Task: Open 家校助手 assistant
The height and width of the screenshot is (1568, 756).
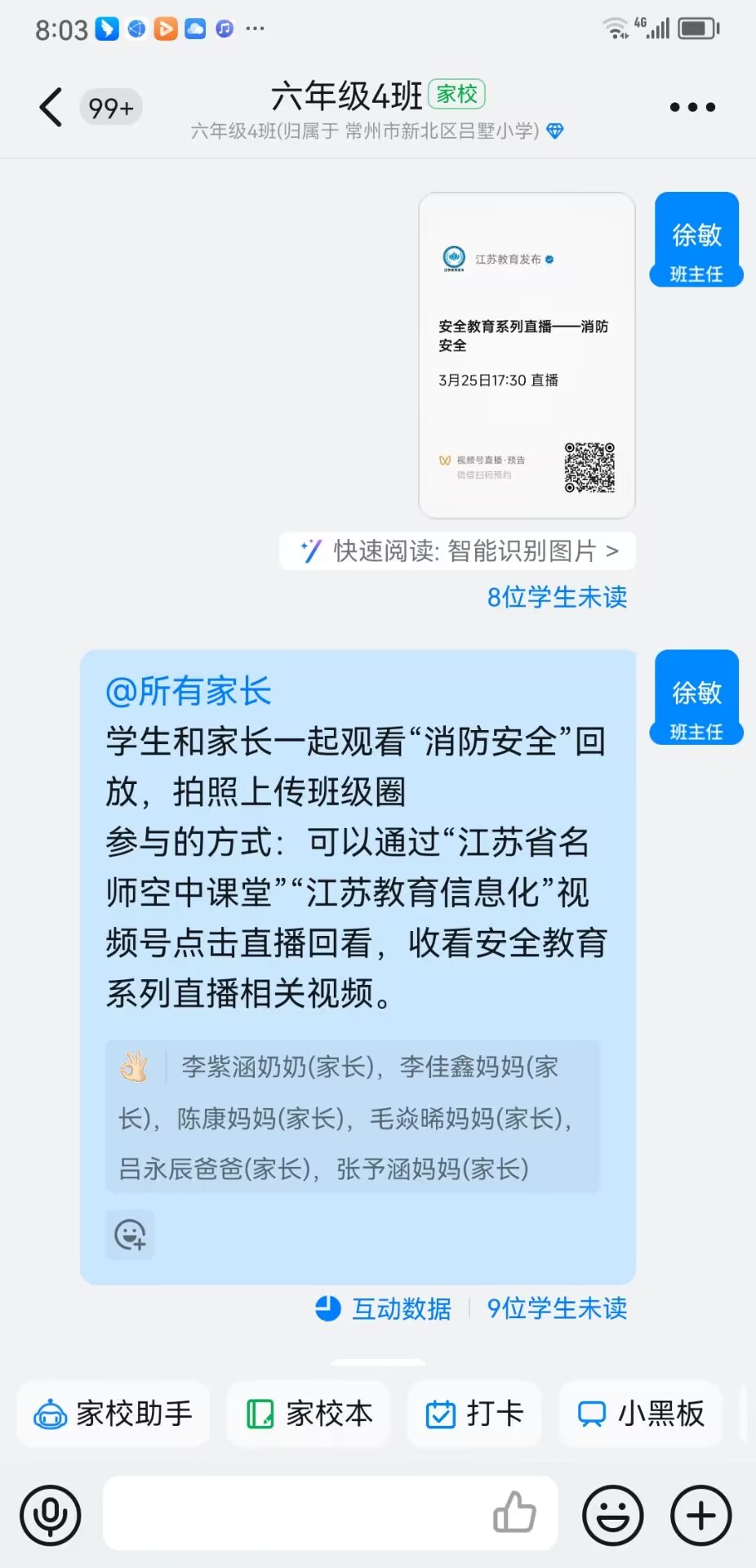Action: tap(113, 1414)
